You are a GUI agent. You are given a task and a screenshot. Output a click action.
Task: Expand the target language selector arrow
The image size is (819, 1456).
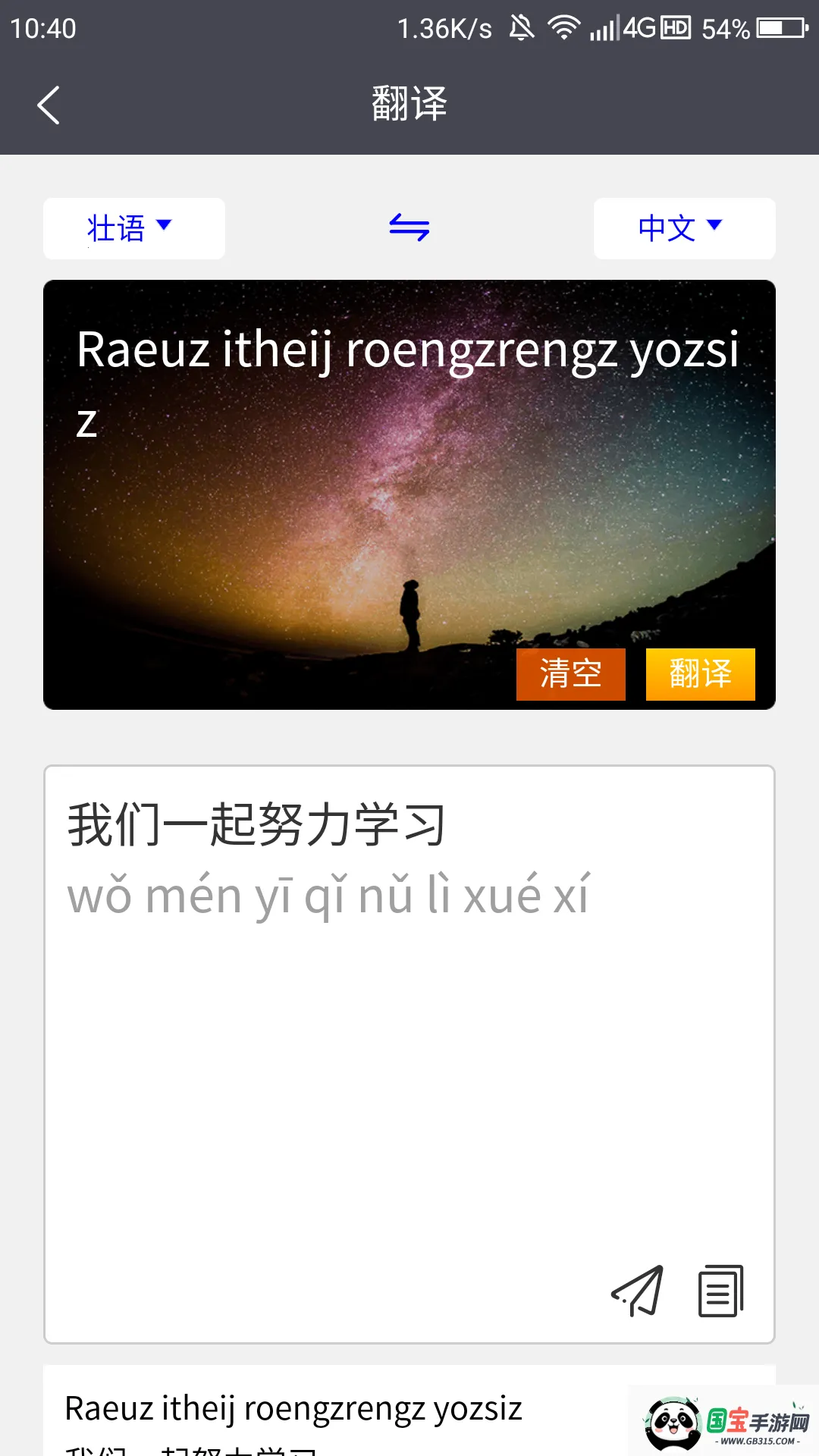tap(716, 225)
